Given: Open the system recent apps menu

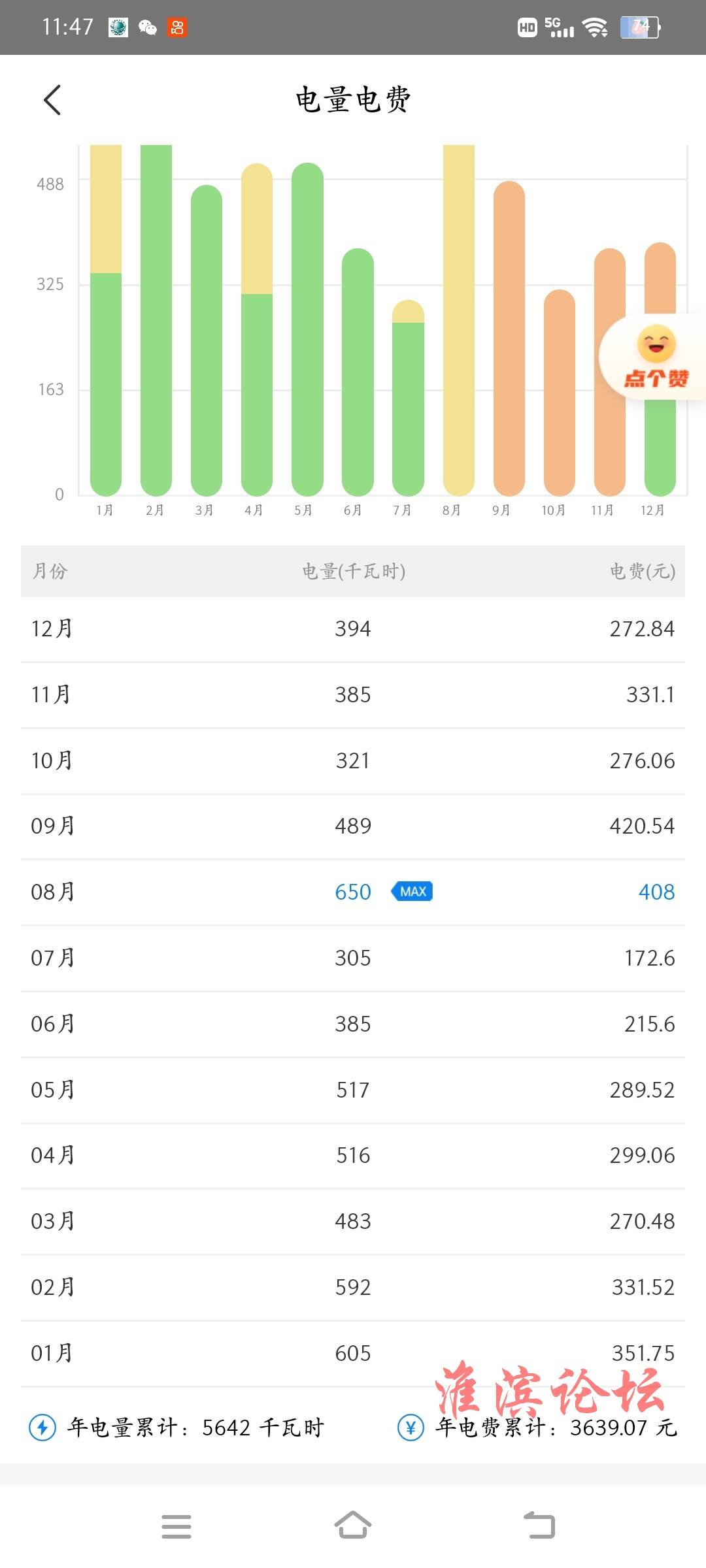Looking at the screenshot, I should click(x=176, y=1526).
